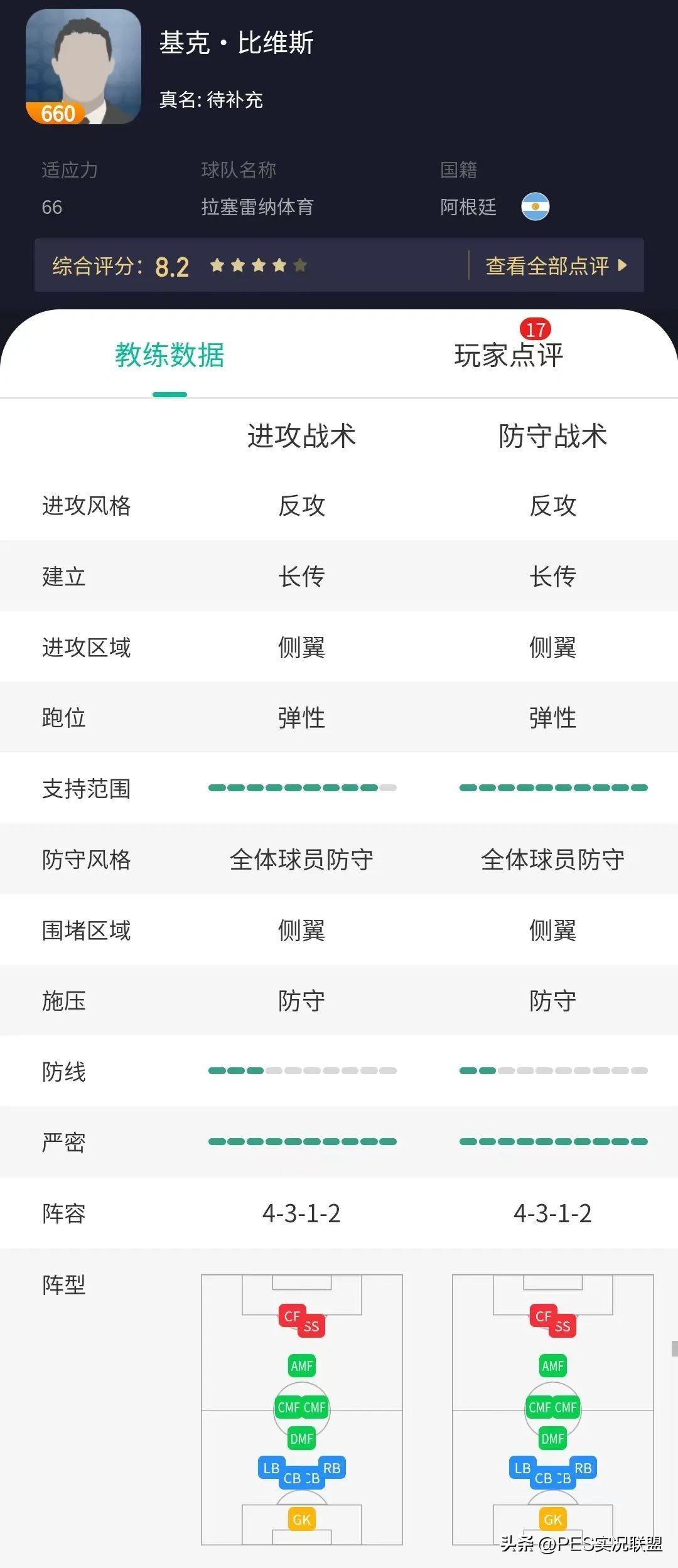
Task: Switch to the 玩家点评 tab
Action: tap(508, 355)
